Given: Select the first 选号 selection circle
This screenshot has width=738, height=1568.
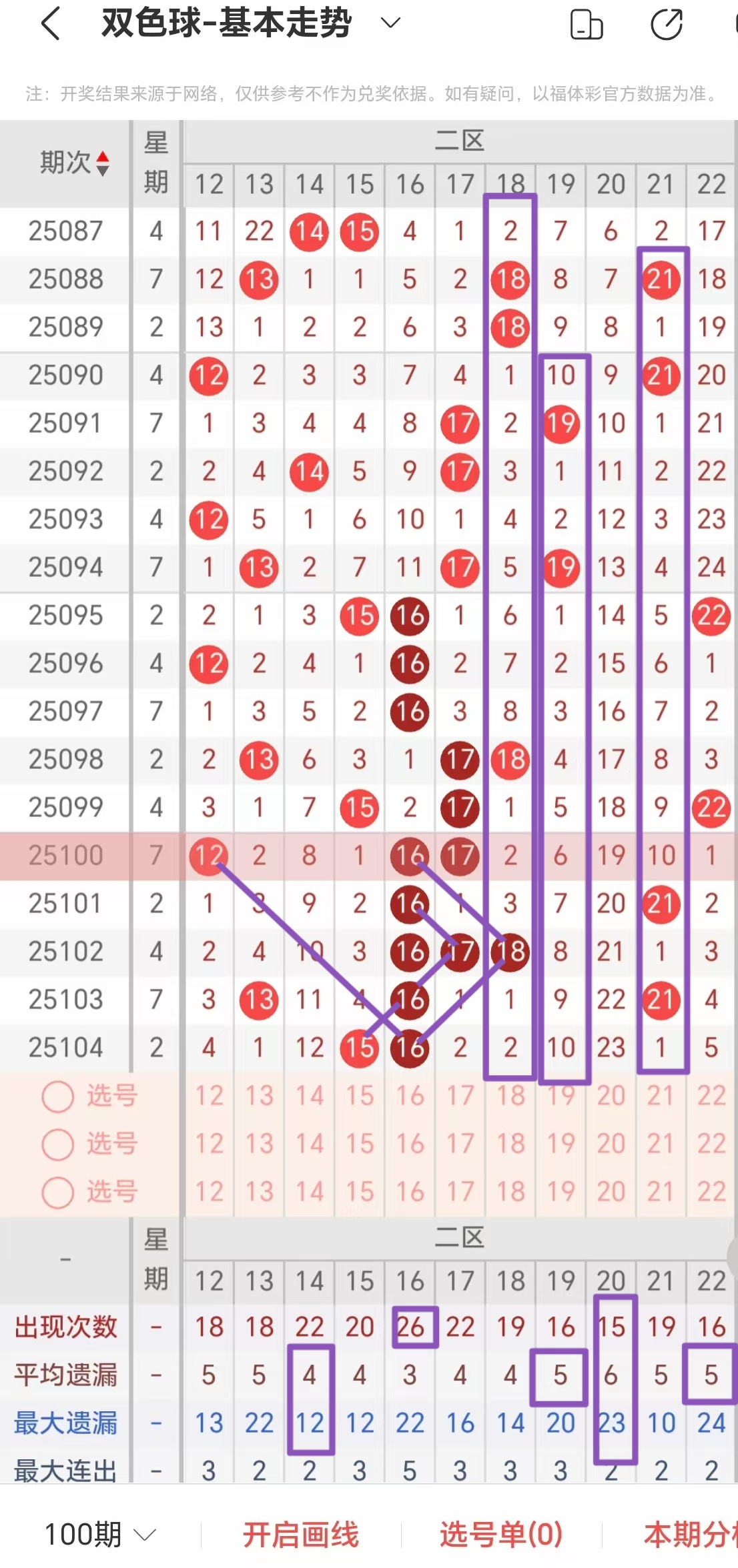Looking at the screenshot, I should click(57, 1094).
